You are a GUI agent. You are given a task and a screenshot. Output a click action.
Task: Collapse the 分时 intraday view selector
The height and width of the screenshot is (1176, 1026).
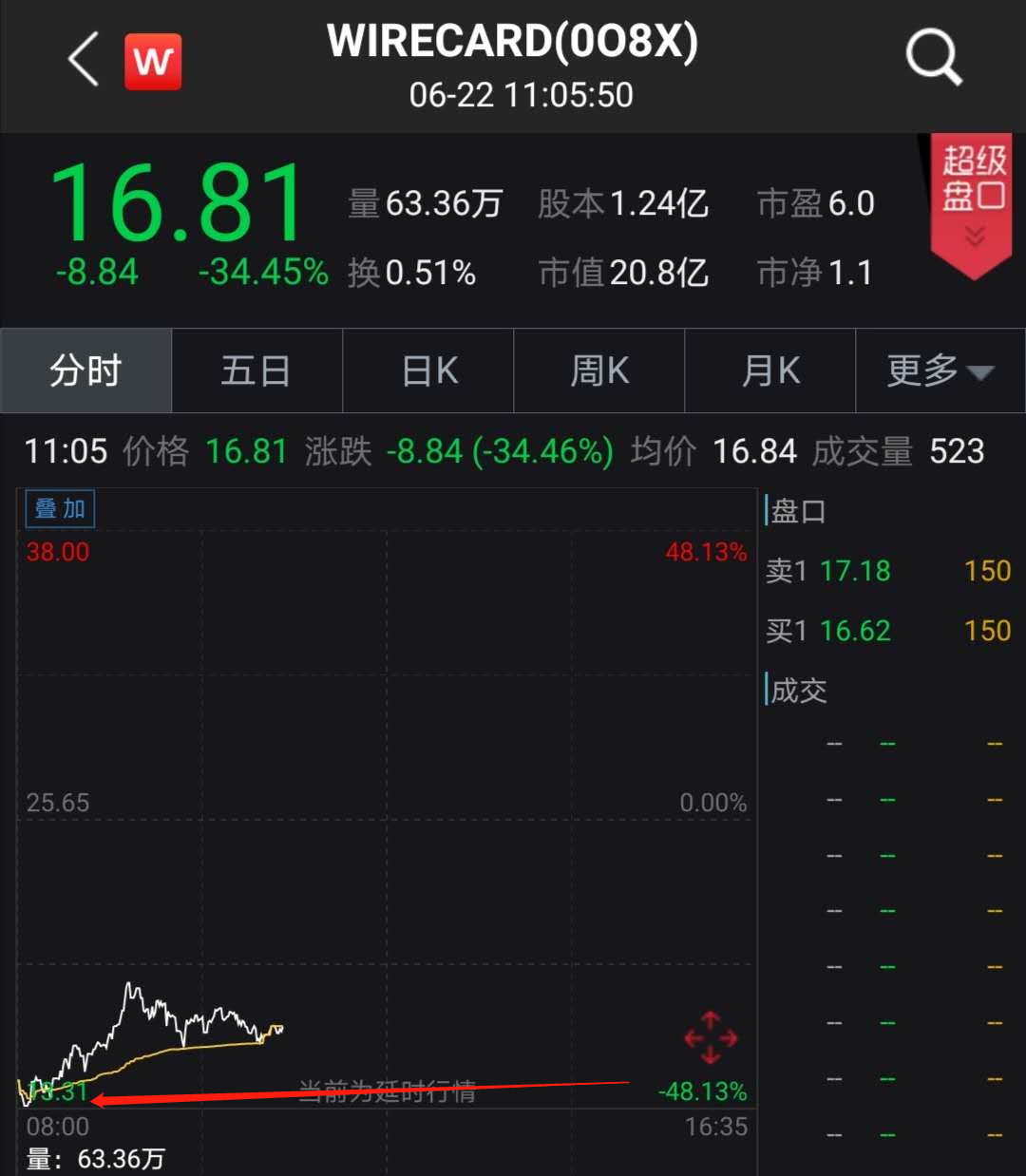coord(85,370)
